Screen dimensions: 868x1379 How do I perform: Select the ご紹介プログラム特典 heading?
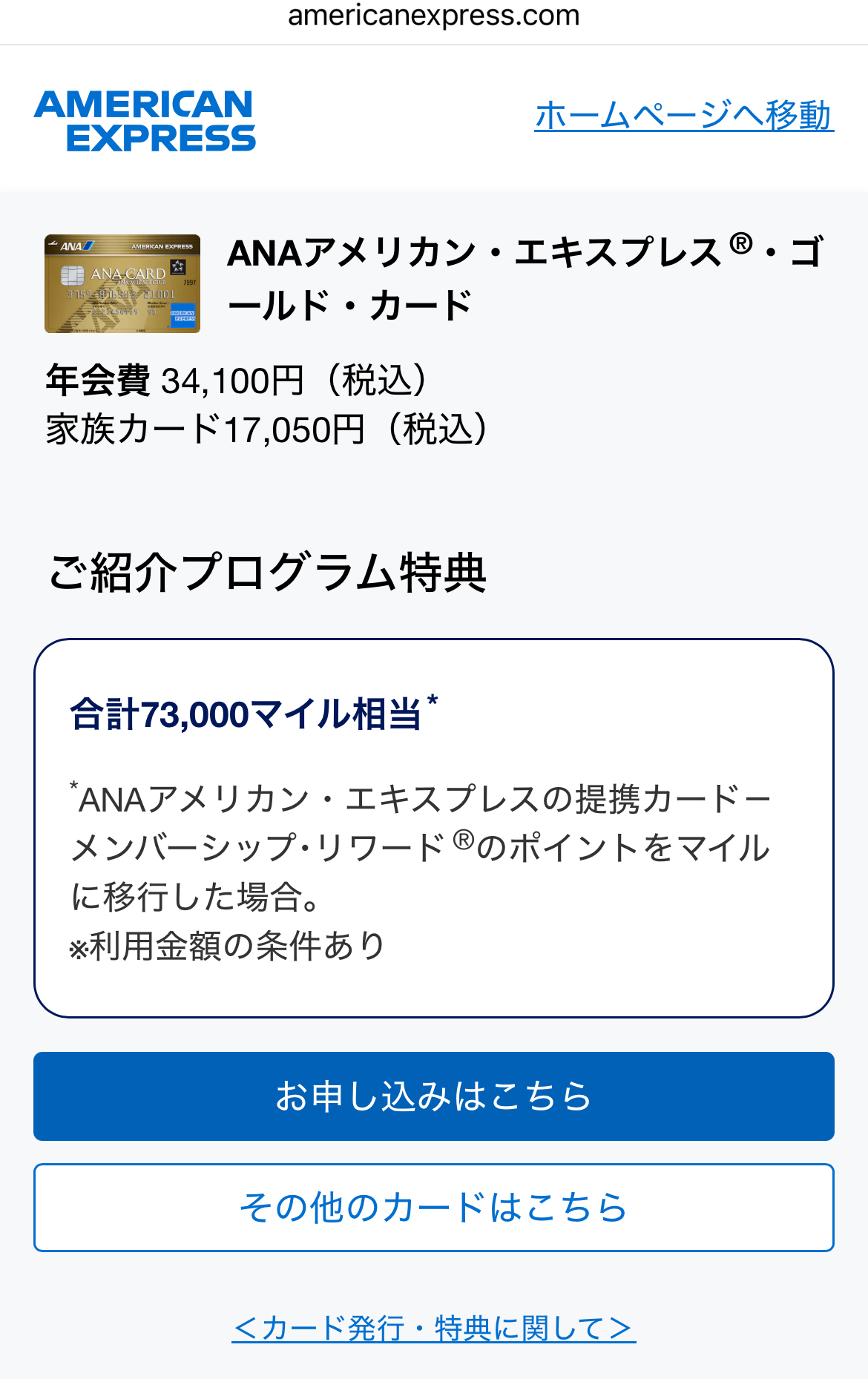coord(271,571)
